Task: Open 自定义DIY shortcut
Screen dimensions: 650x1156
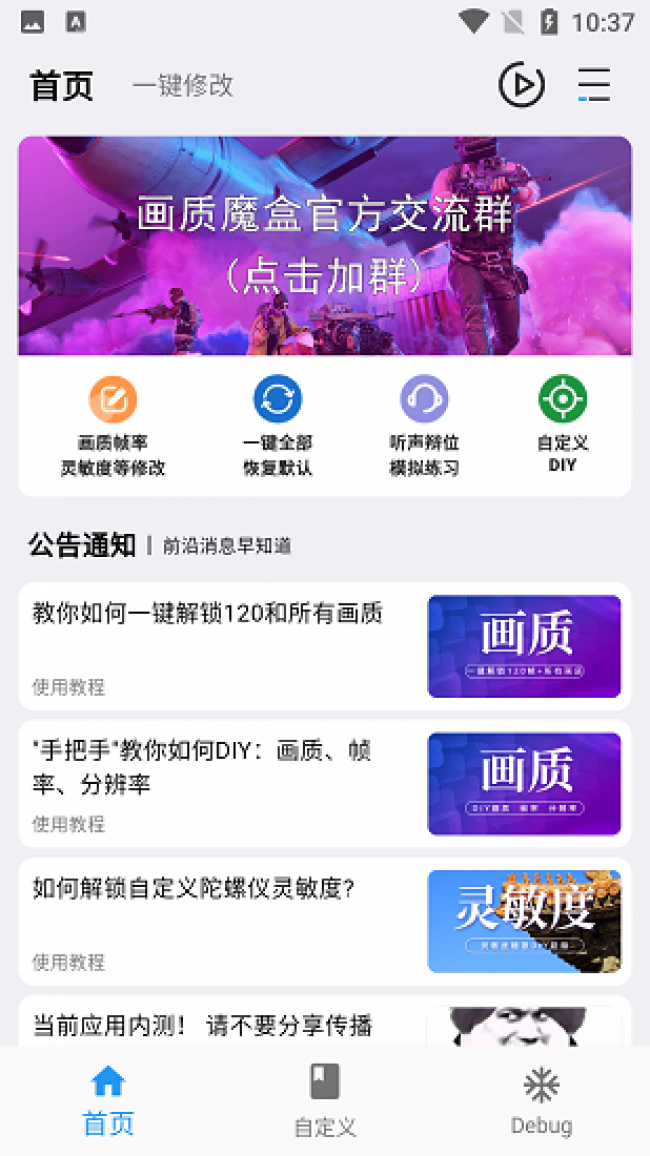Action: (x=562, y=425)
